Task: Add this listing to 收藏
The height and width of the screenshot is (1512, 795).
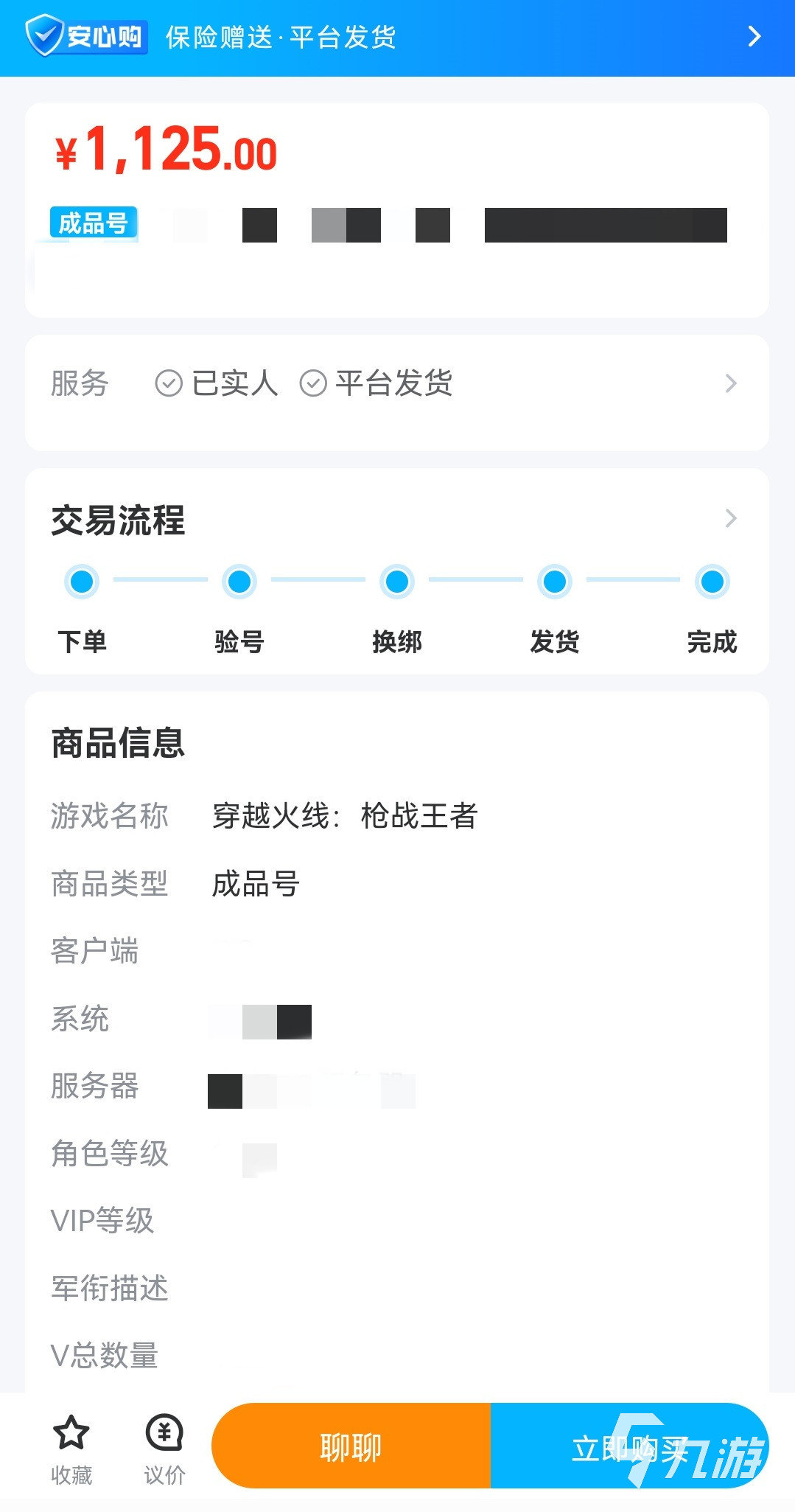Action: pos(71,1449)
